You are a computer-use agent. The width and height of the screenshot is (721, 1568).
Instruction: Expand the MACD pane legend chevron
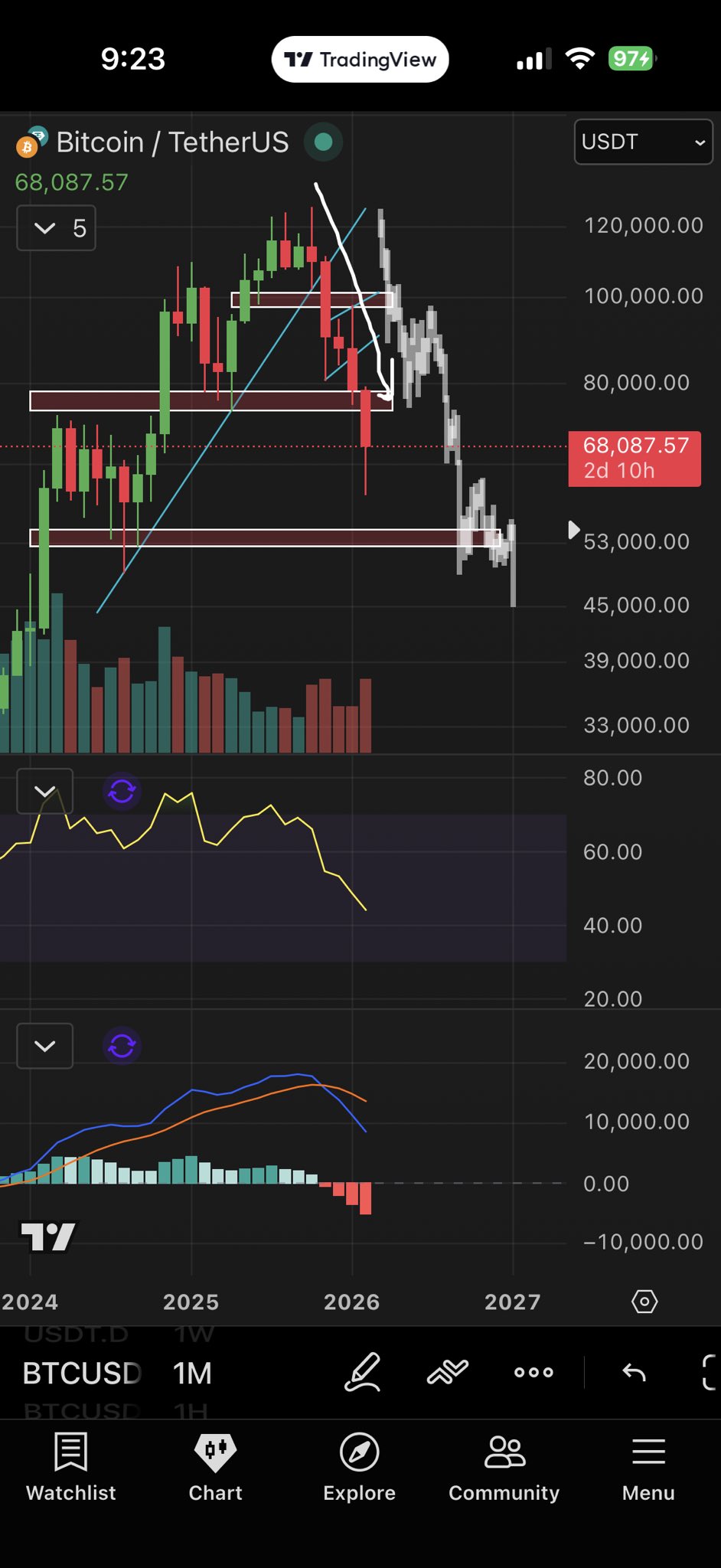point(45,1046)
